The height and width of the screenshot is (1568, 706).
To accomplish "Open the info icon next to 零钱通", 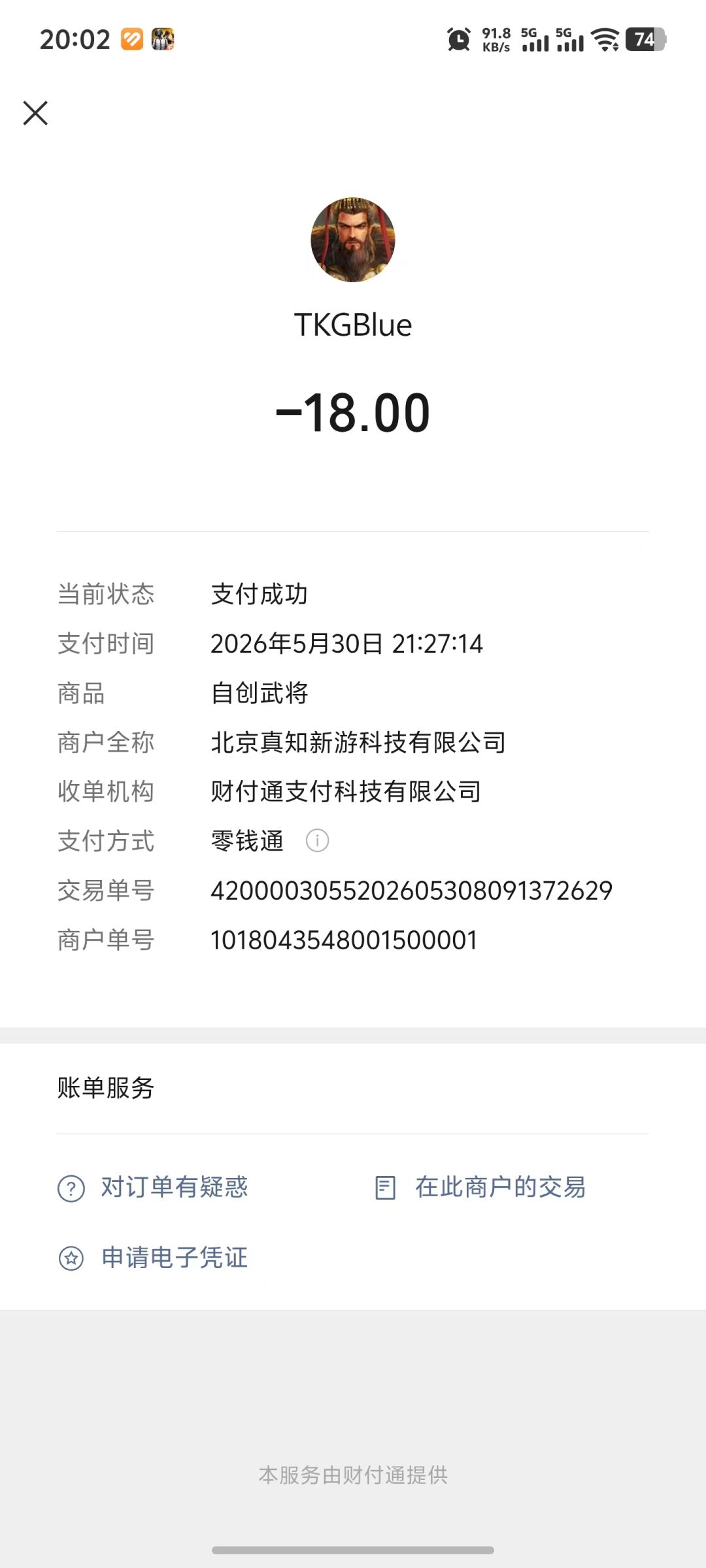I will point(318,840).
